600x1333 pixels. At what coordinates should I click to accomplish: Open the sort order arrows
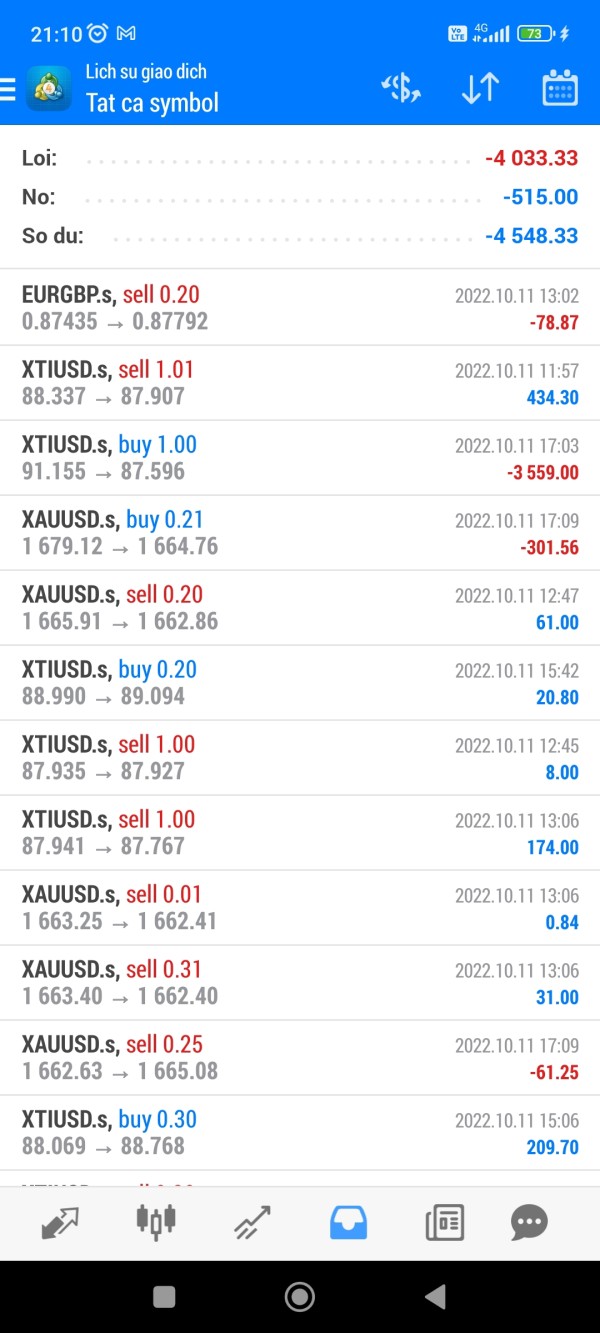[x=480, y=89]
